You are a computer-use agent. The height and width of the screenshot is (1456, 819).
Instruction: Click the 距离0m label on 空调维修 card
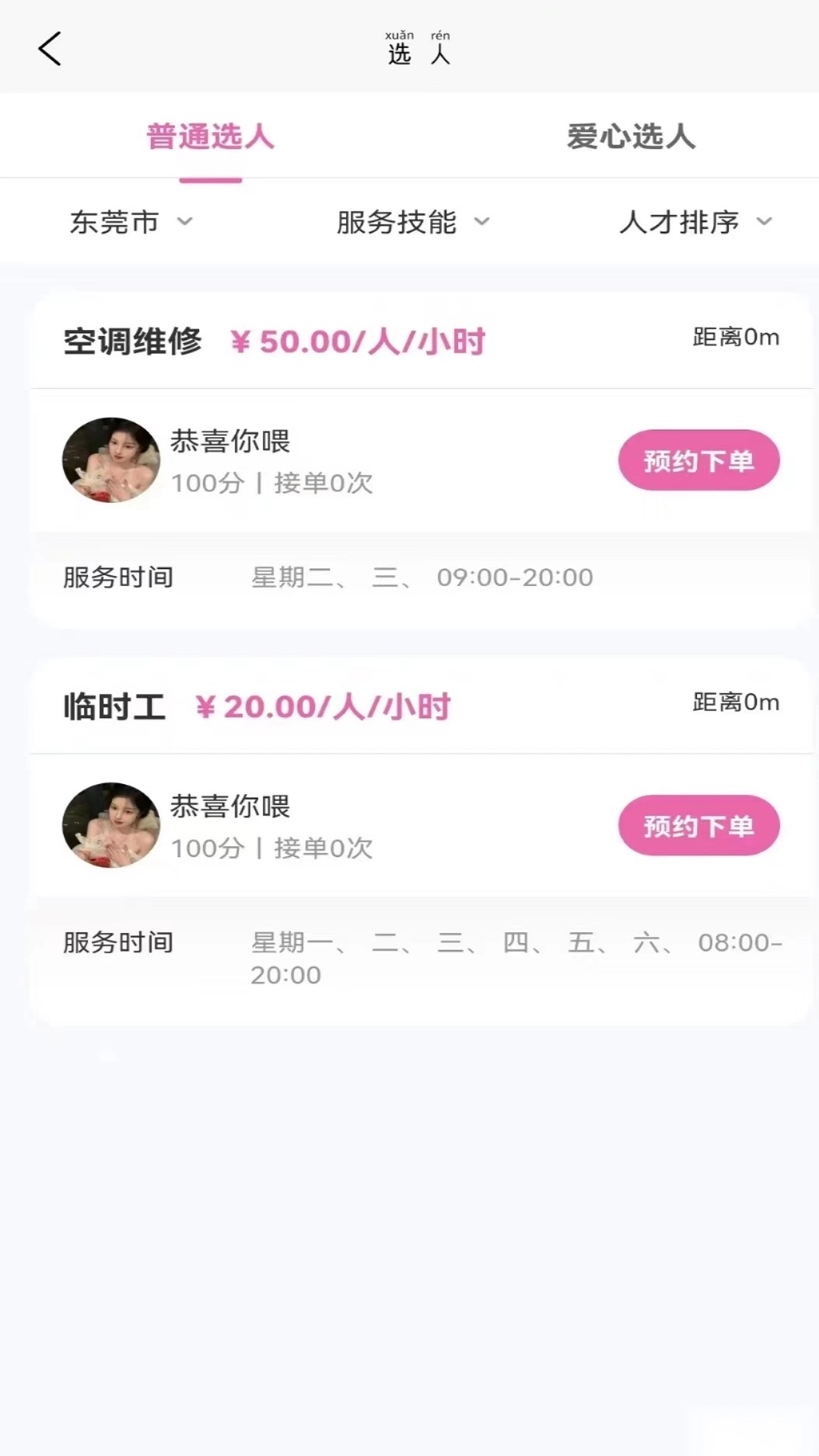click(736, 337)
